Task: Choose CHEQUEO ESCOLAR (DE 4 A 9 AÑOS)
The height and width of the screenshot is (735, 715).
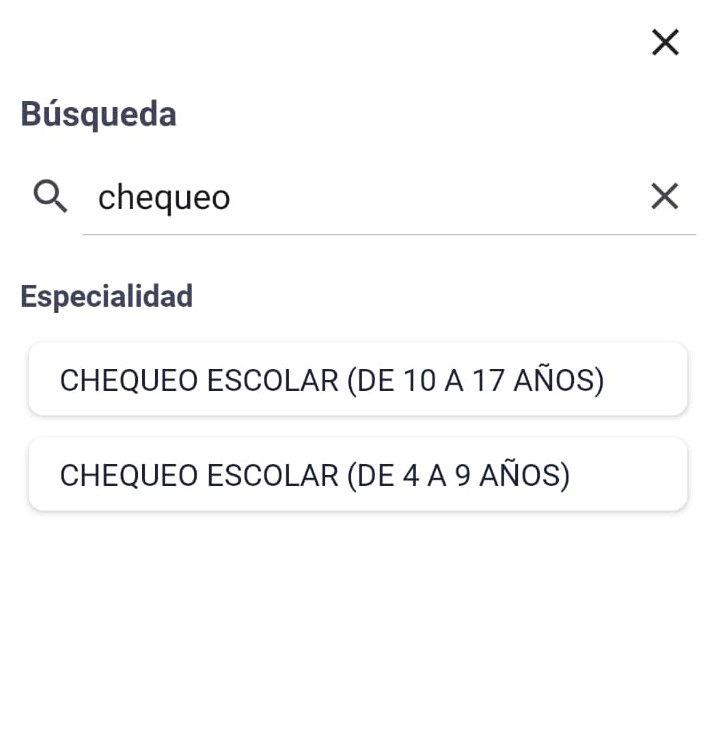Action: [357, 474]
